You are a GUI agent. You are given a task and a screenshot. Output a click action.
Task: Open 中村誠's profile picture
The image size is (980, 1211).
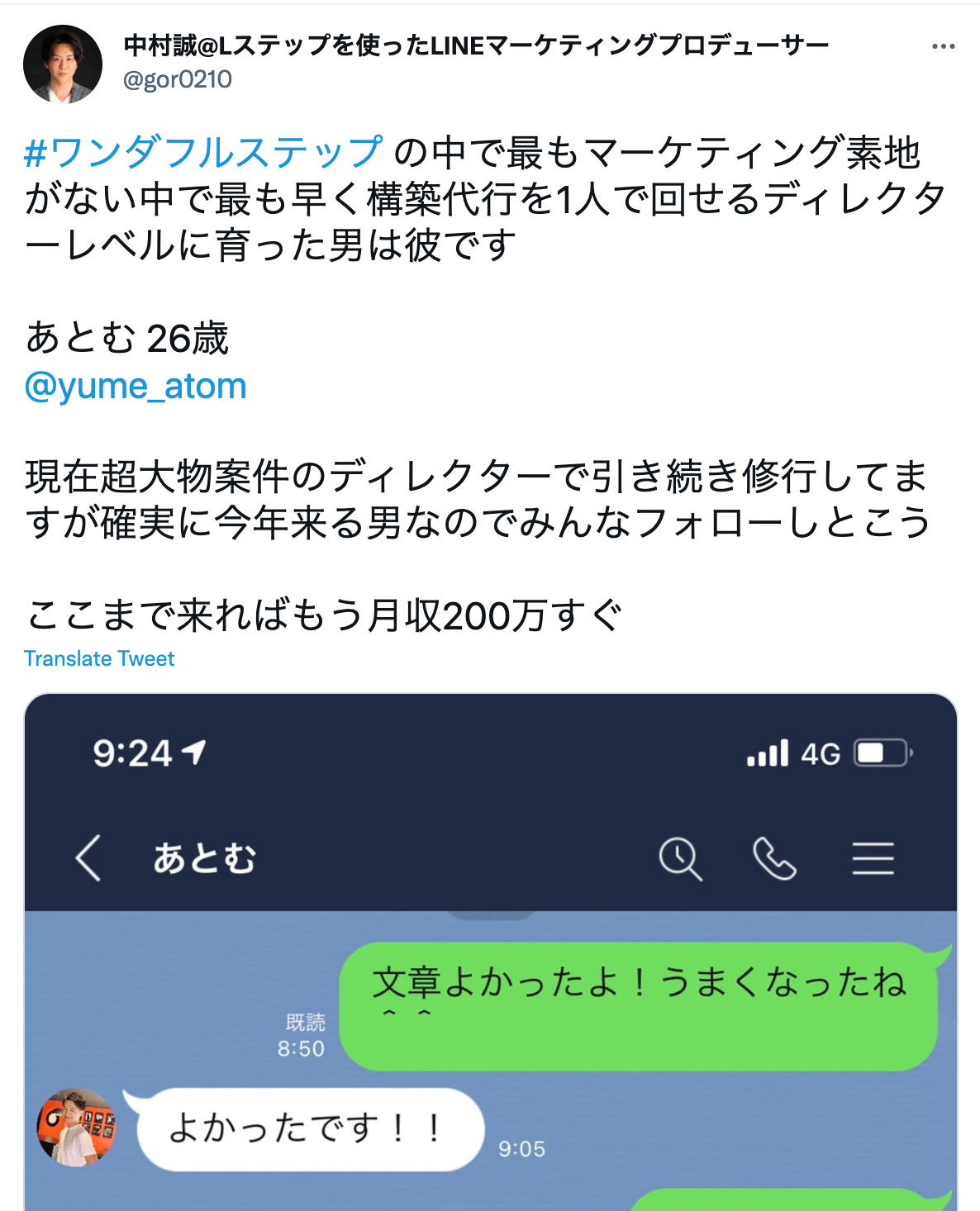pyautogui.click(x=63, y=64)
